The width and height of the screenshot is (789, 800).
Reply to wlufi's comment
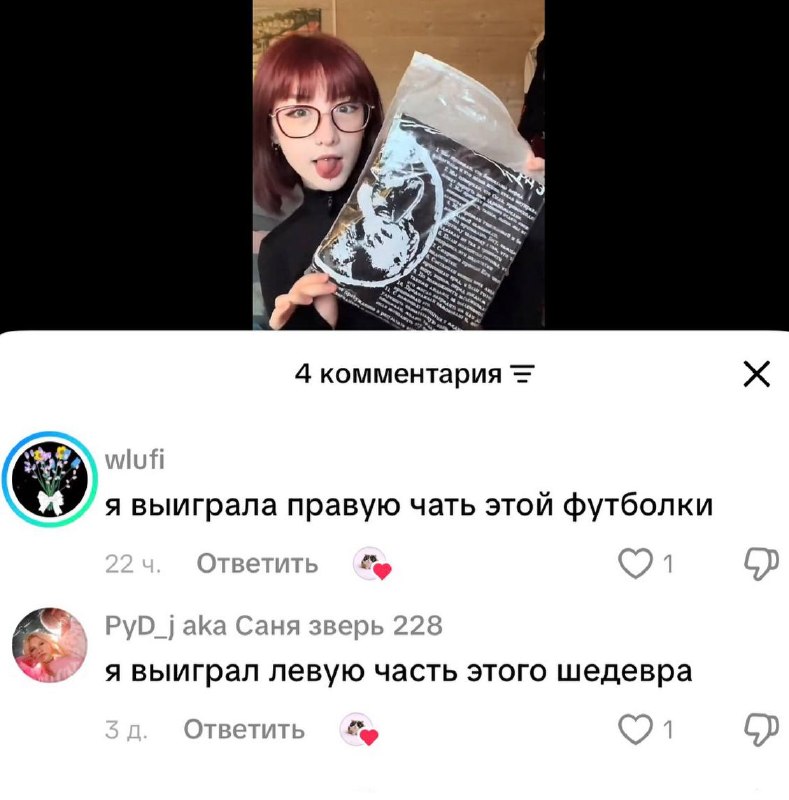257,564
